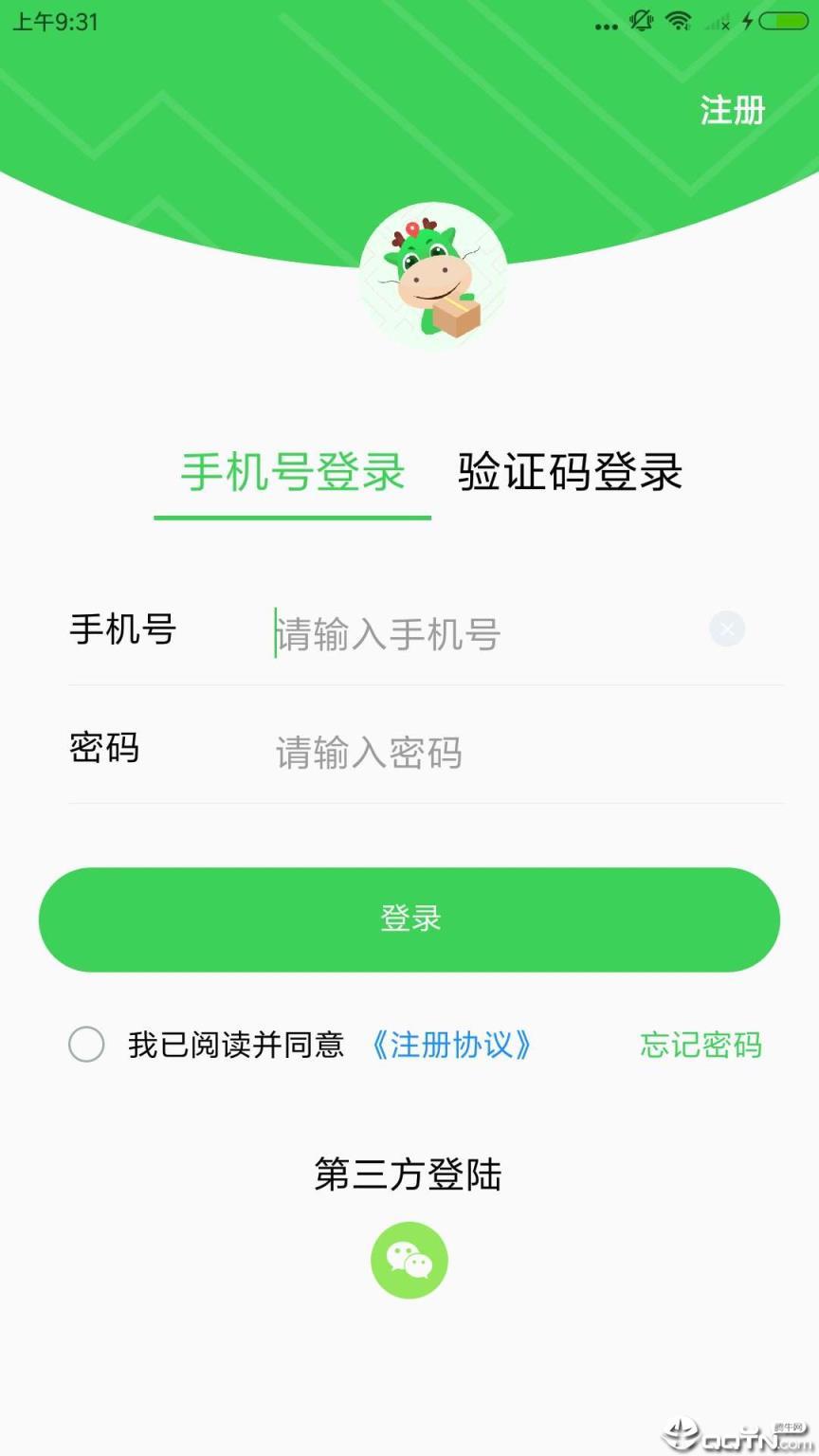
Task: Click the mute/vibrate icon in status bar
Action: pos(641,22)
